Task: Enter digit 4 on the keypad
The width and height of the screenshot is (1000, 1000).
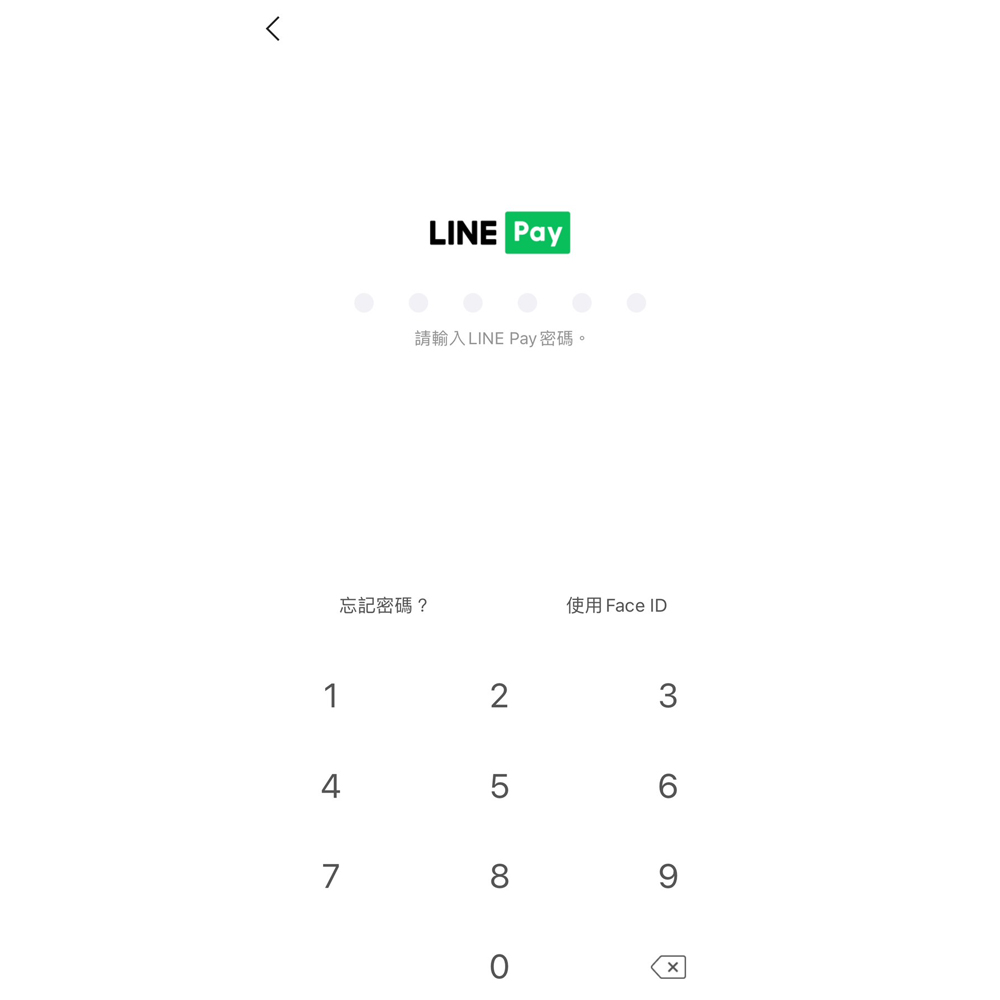Action: [331, 786]
